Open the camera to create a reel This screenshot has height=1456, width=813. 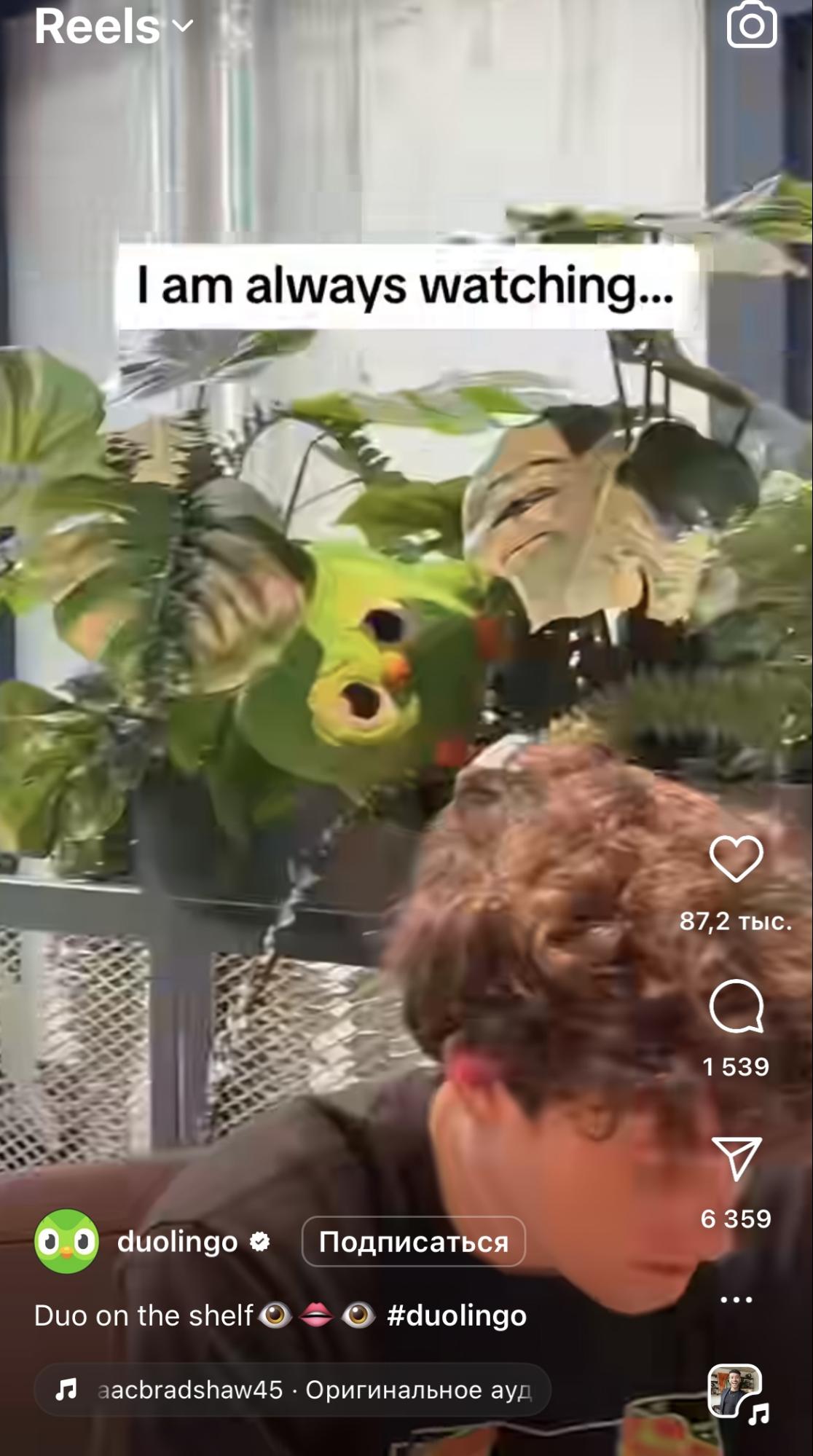[x=751, y=25]
